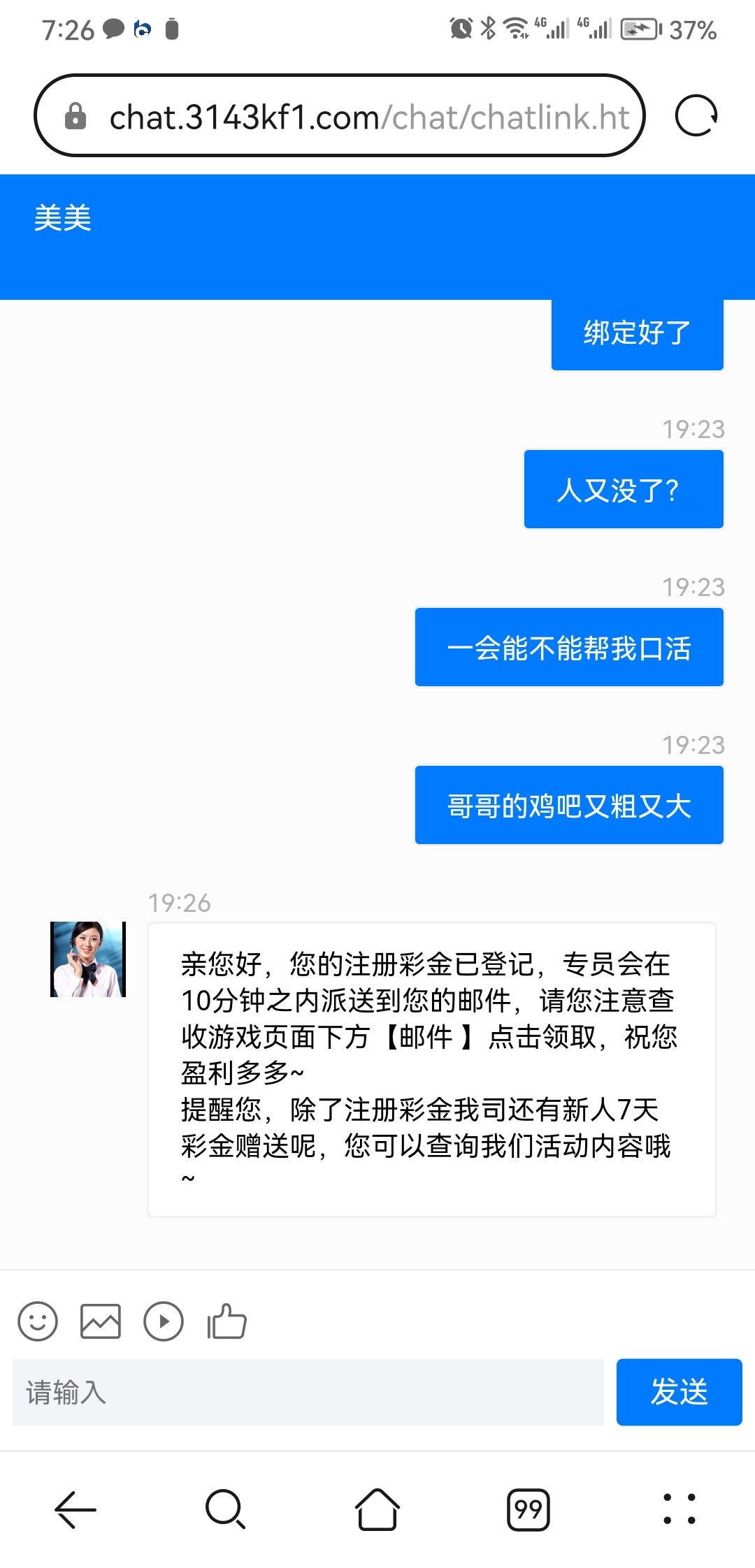Tap the image attachment icon

(x=101, y=1321)
